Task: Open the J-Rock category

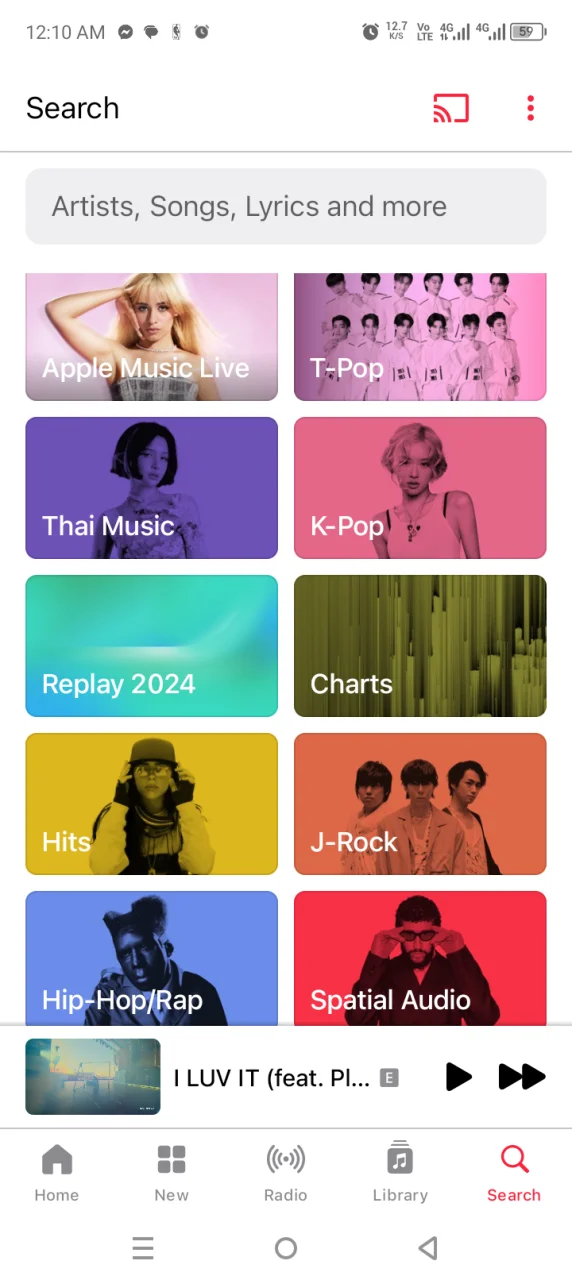Action: tap(420, 804)
